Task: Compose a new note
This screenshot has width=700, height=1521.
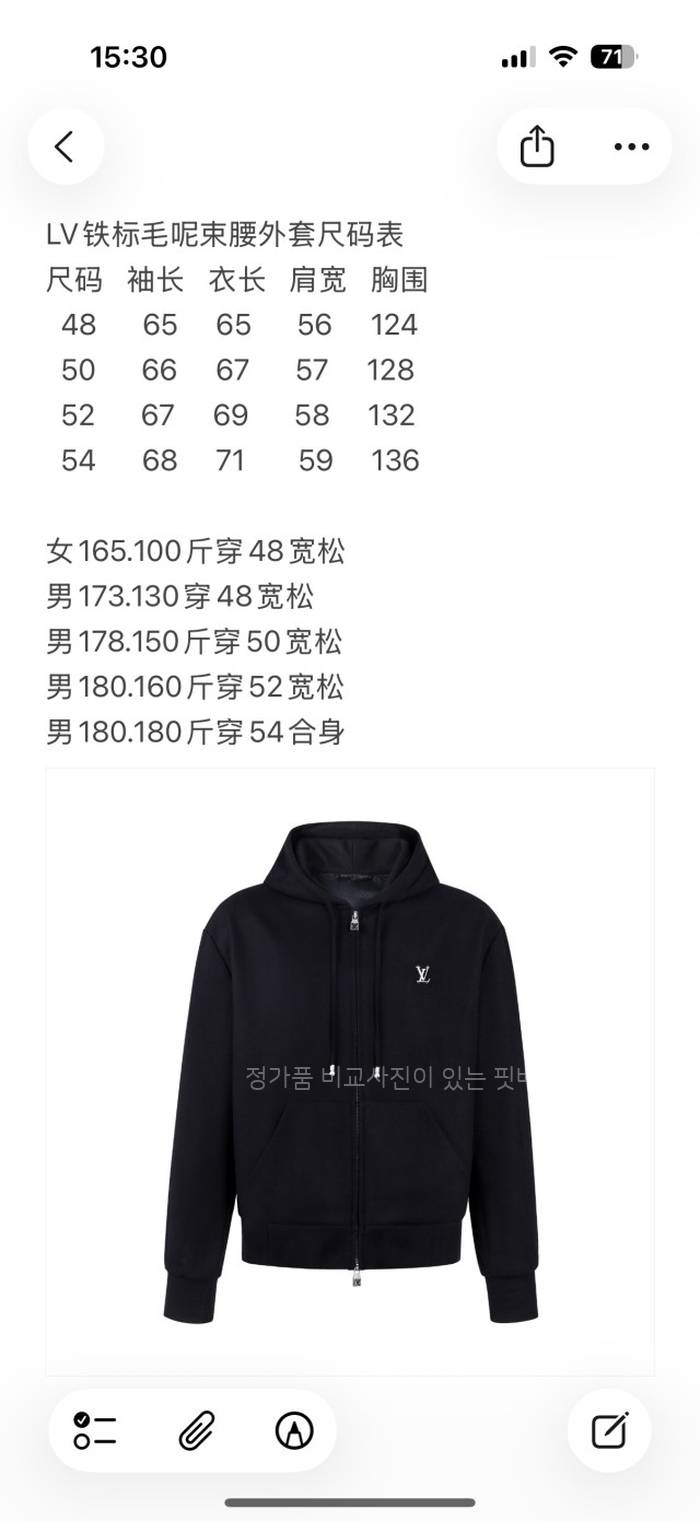Action: [x=610, y=1431]
